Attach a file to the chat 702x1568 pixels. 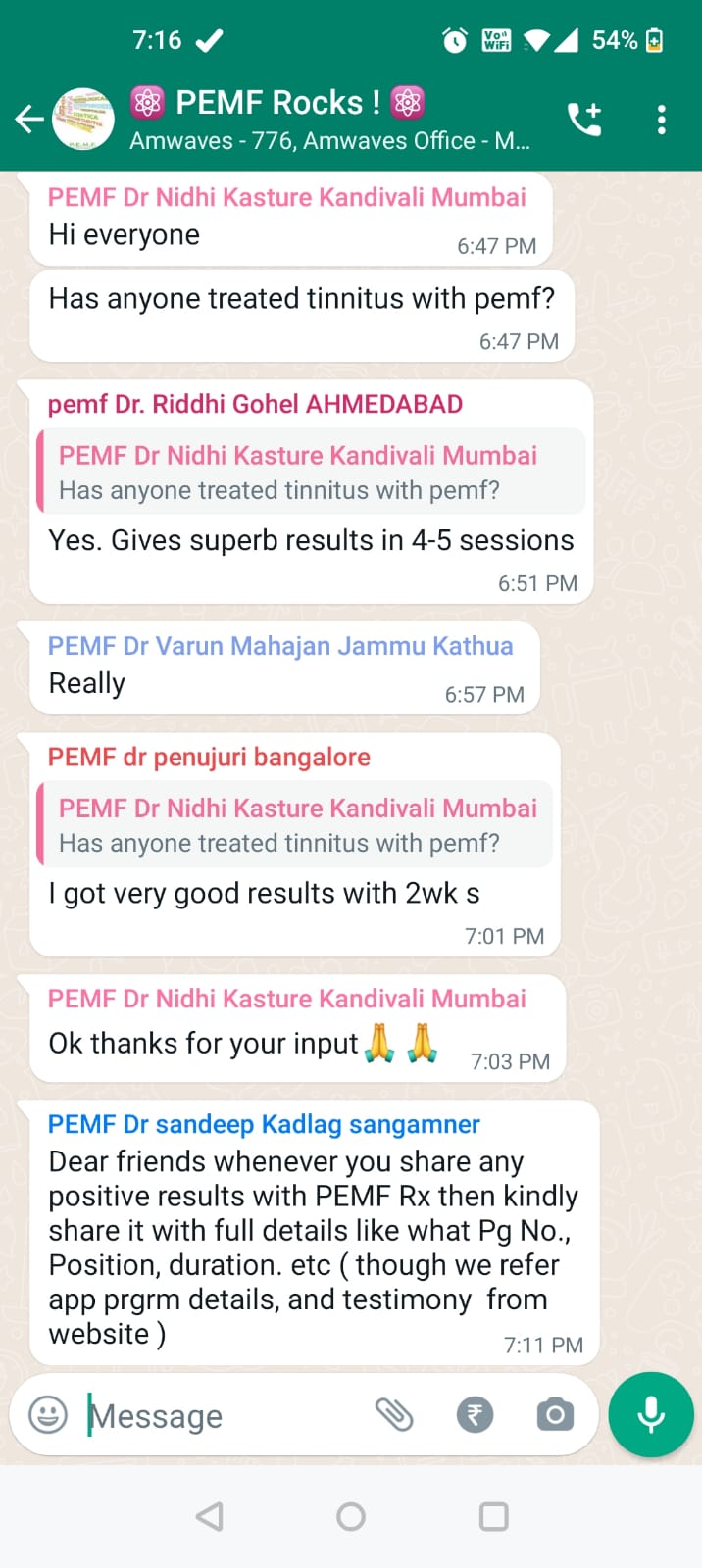(x=394, y=1415)
